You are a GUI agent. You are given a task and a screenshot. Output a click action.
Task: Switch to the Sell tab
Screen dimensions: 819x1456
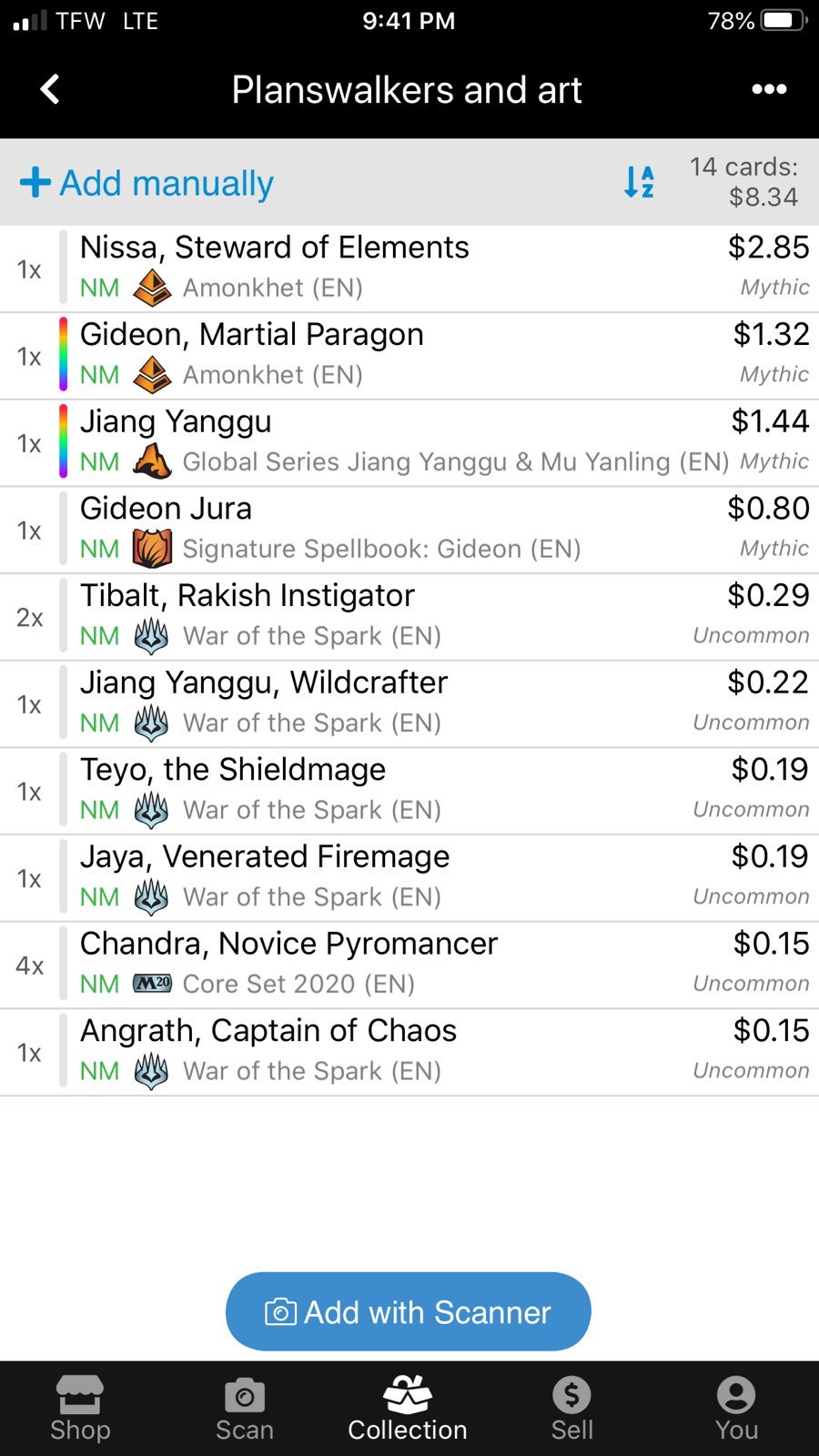coord(571,1409)
